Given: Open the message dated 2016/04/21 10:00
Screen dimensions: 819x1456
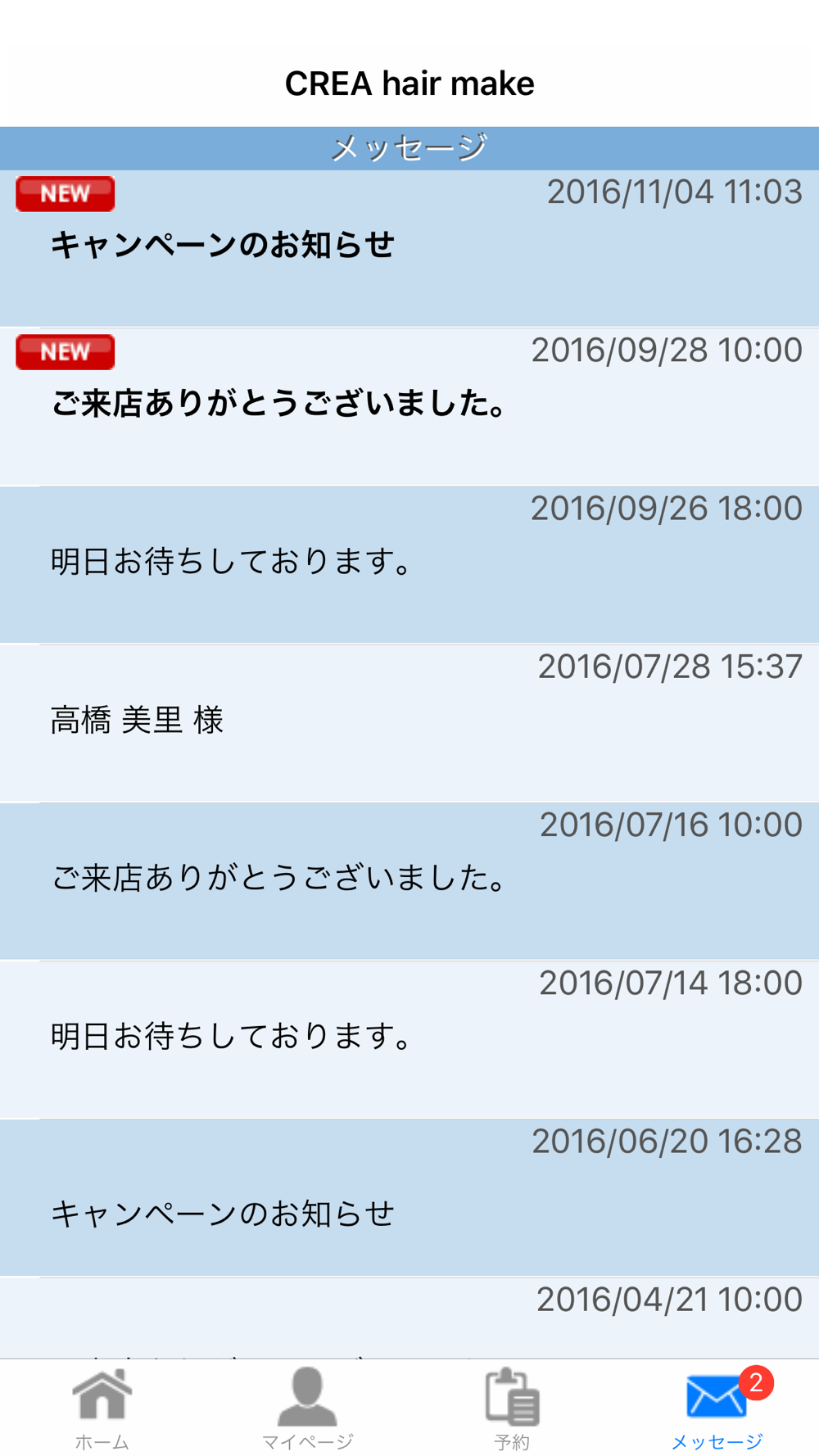Looking at the screenshot, I should tap(409, 1318).
